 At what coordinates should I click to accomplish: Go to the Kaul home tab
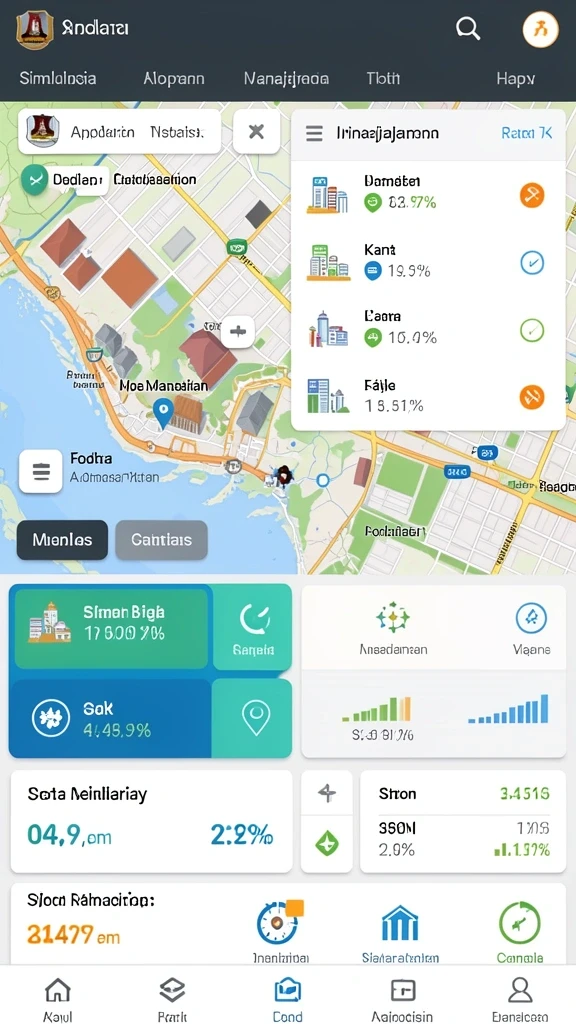(57, 999)
